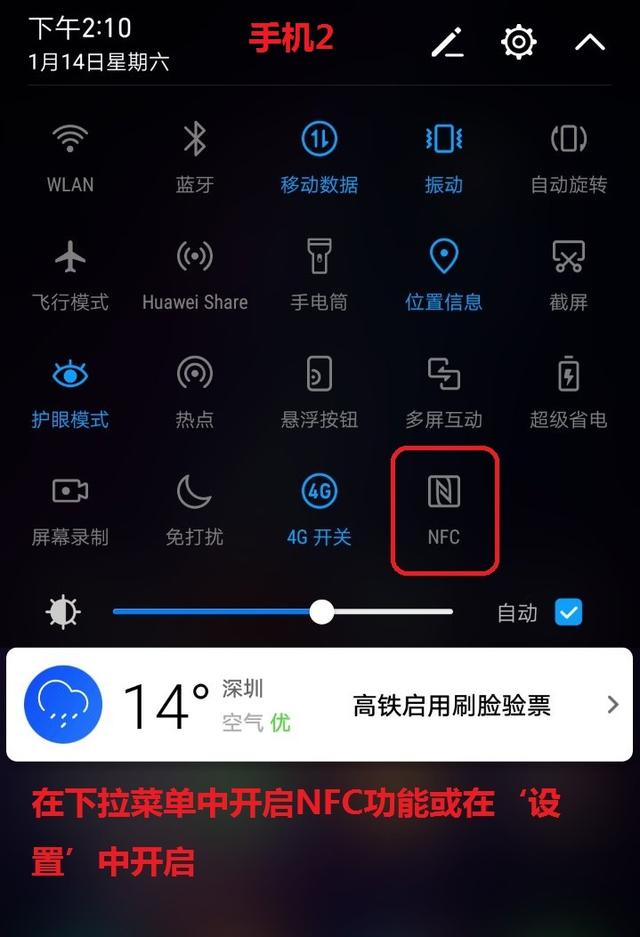Enable Huawei Share

click(194, 258)
